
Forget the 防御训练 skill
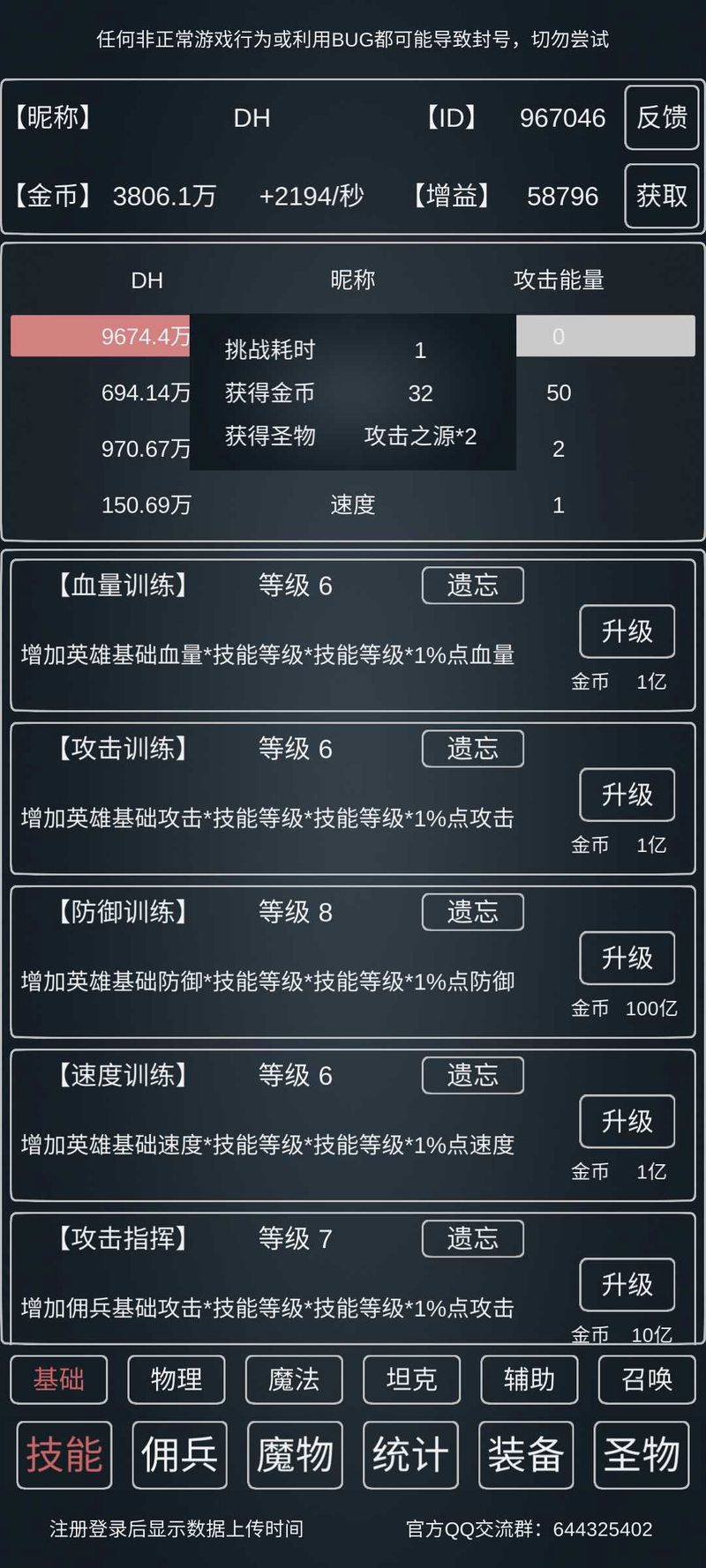point(472,912)
